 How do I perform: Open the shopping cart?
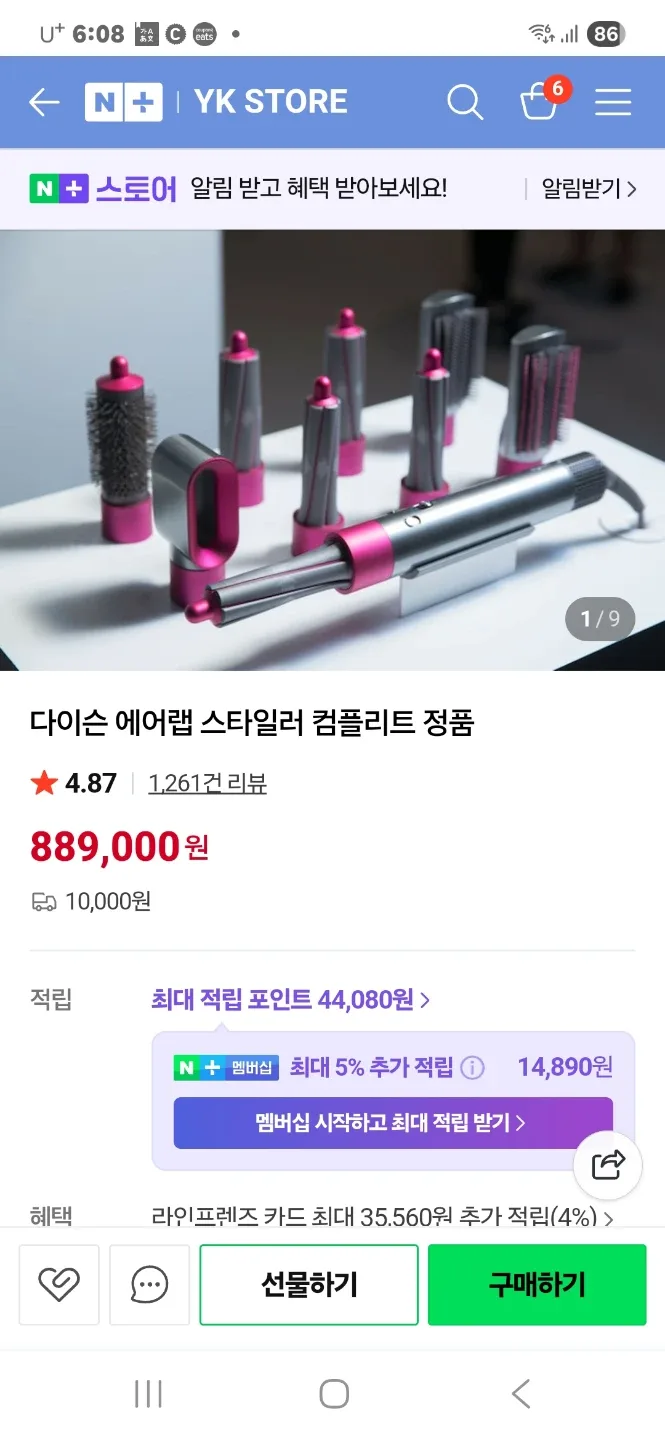[x=540, y=102]
